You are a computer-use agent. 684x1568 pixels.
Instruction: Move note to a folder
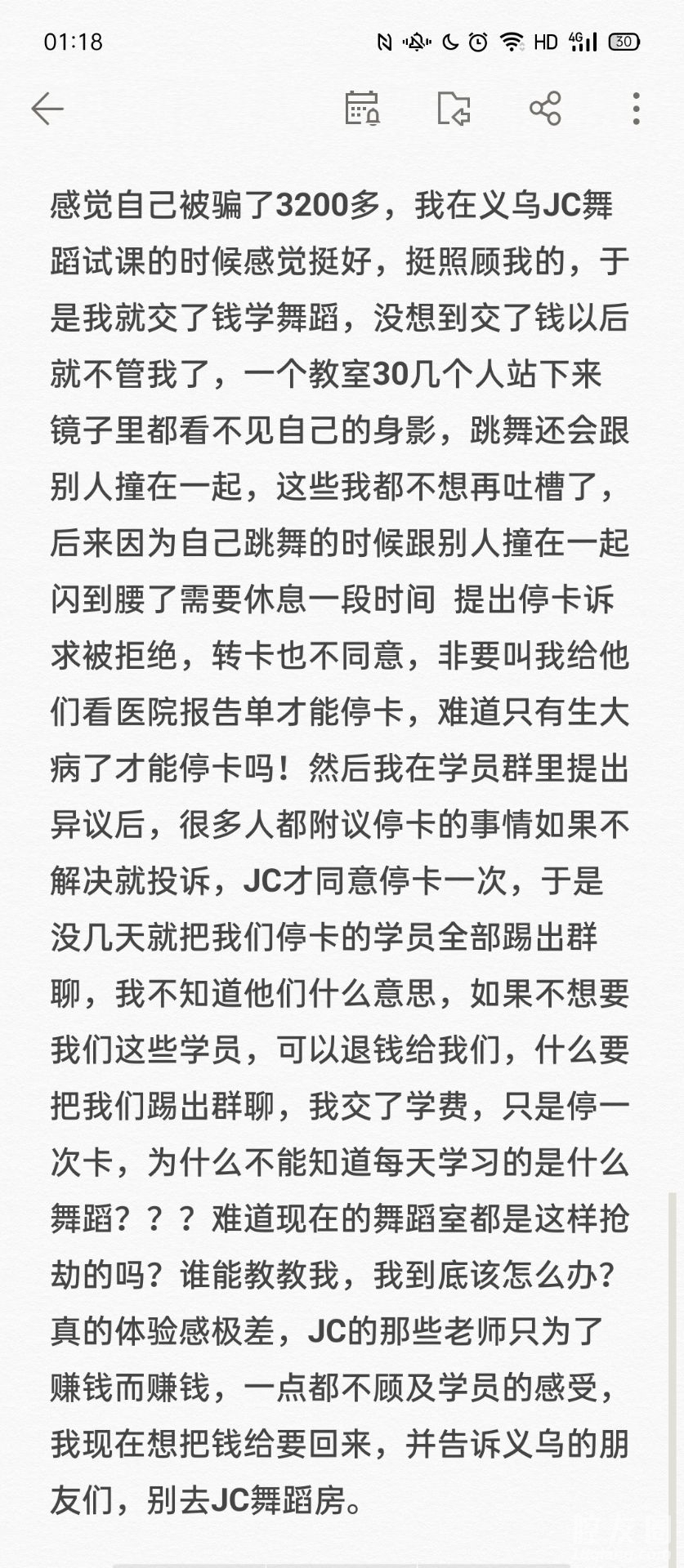454,109
